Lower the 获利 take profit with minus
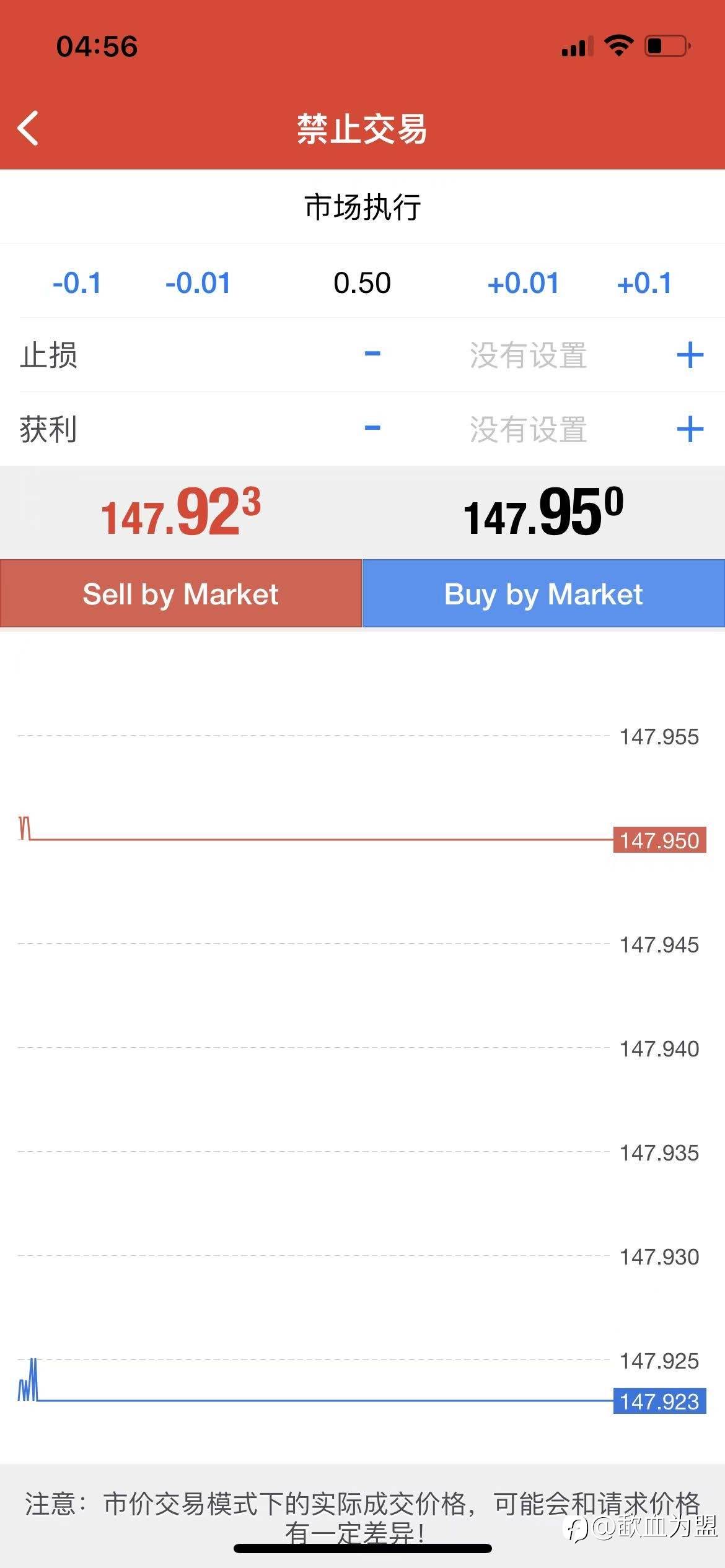The width and height of the screenshot is (725, 1568). coord(372,429)
